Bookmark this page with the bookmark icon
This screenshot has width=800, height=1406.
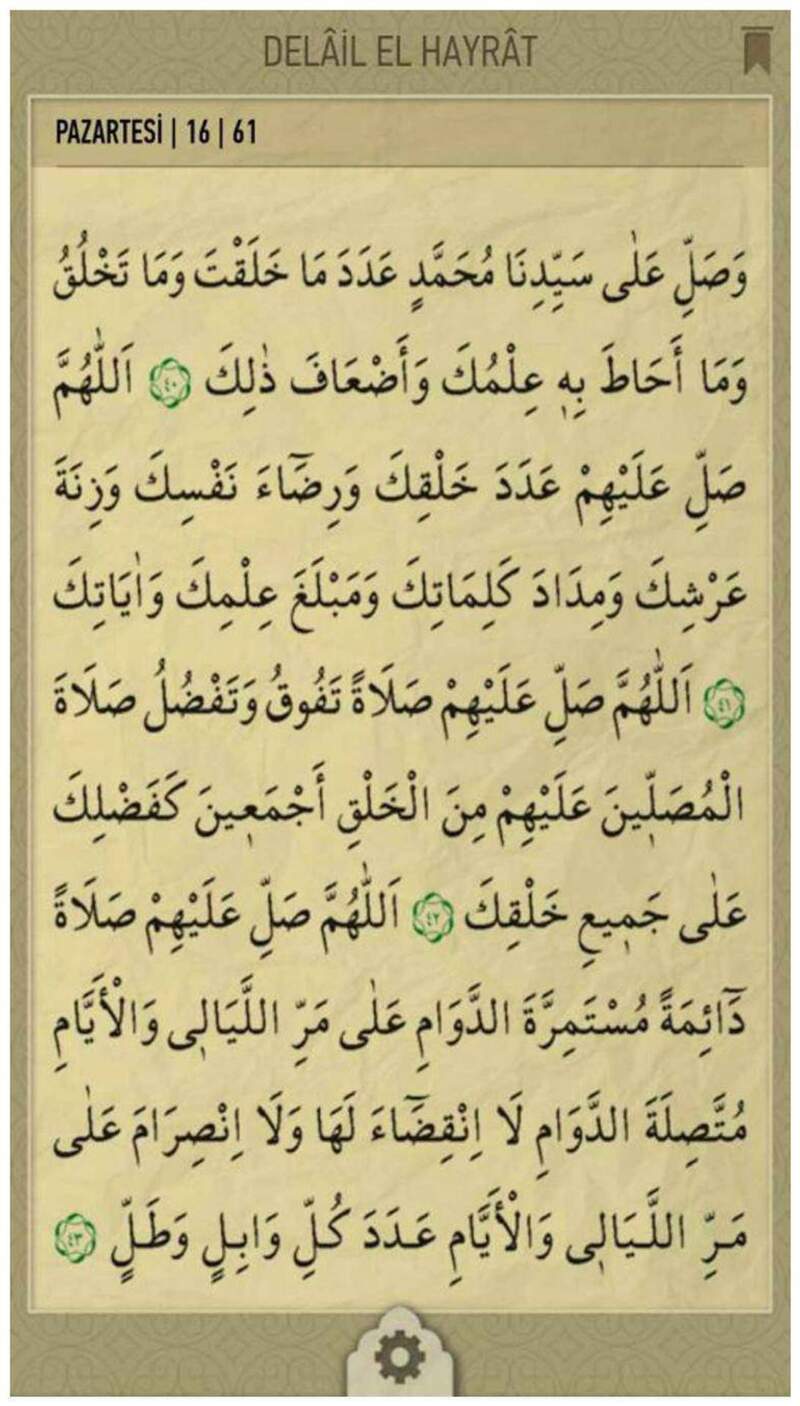tap(755, 50)
